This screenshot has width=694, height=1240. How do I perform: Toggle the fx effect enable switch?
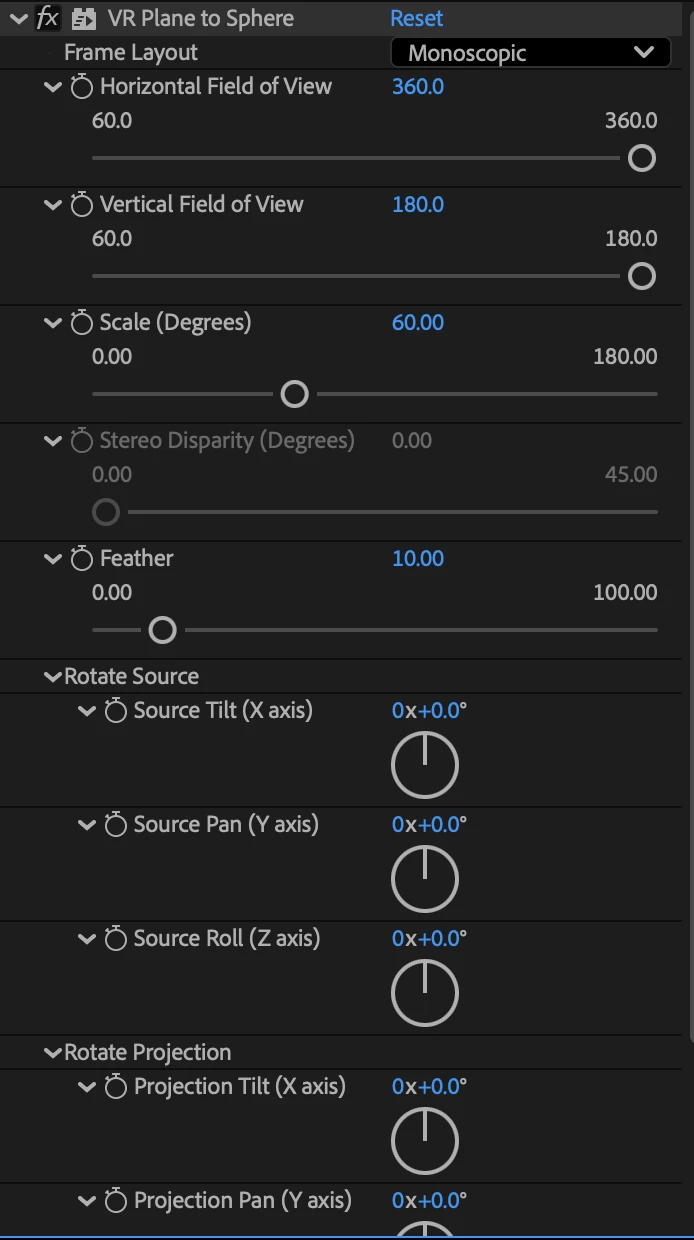47,18
